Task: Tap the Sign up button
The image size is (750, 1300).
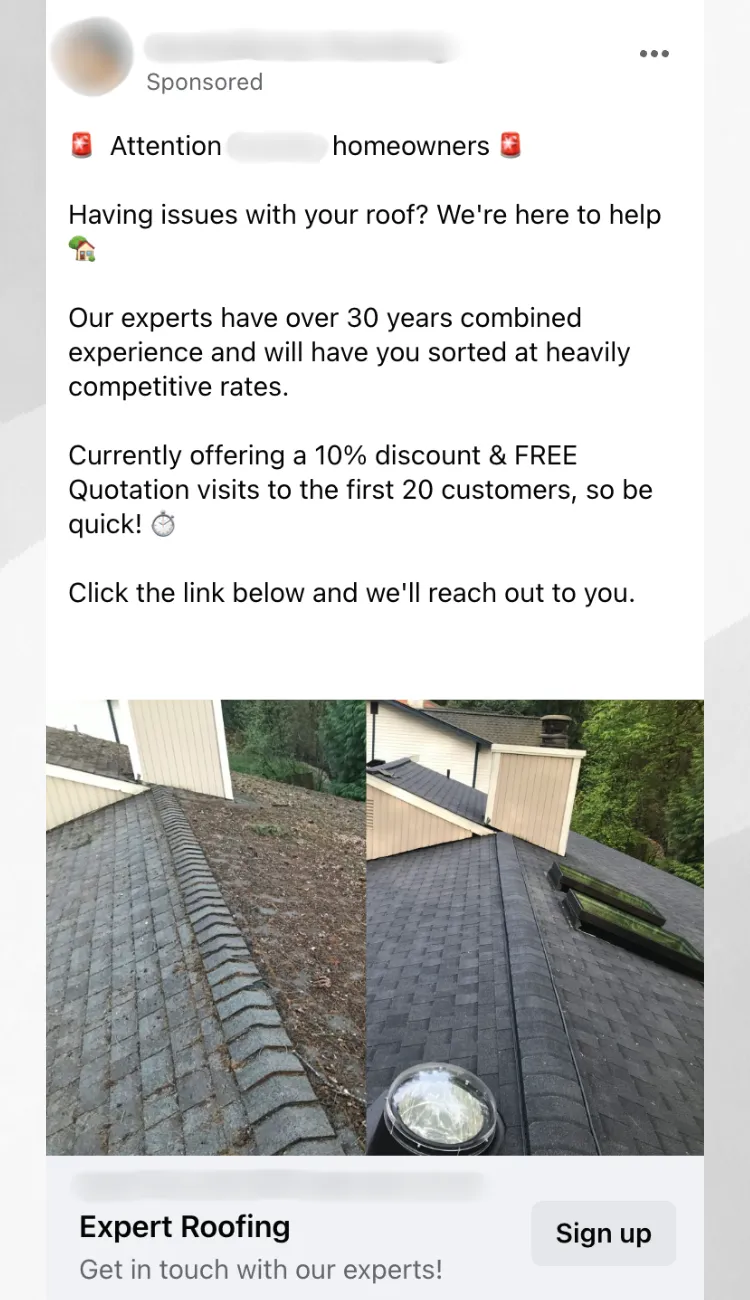Action: (x=603, y=1233)
